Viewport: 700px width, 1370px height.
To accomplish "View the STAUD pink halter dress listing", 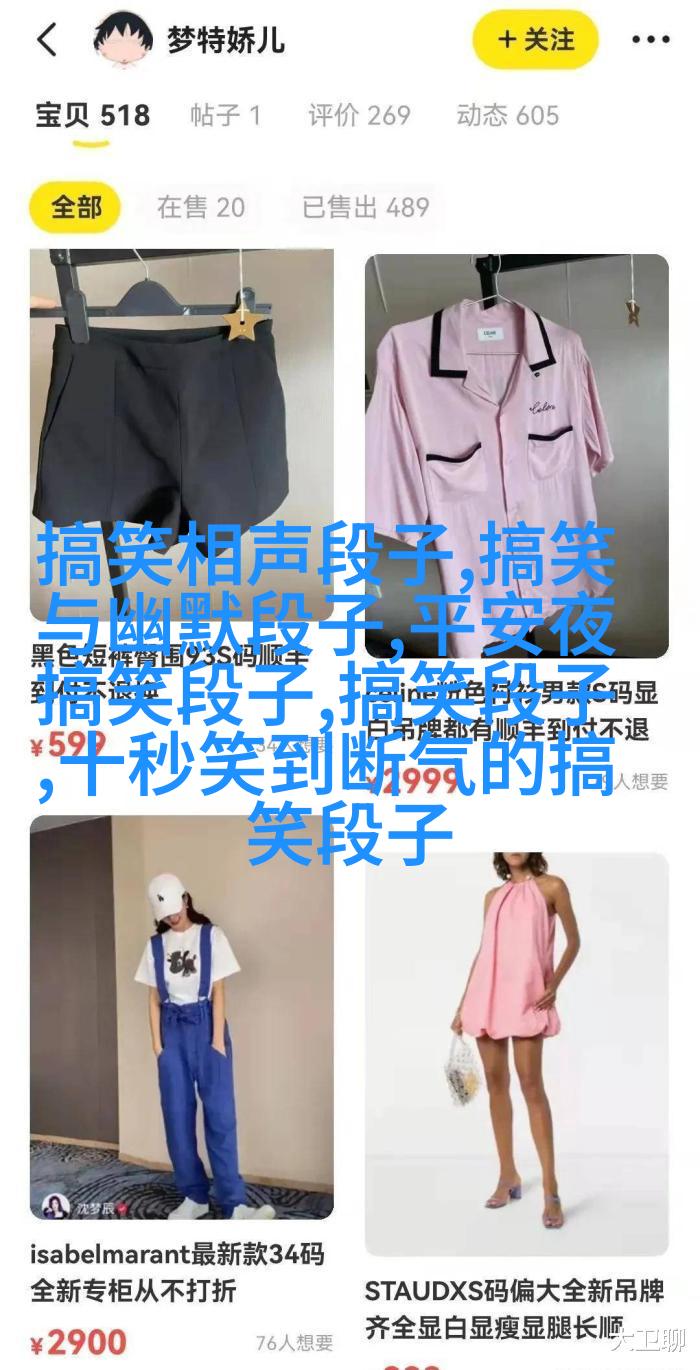I will [516, 1050].
